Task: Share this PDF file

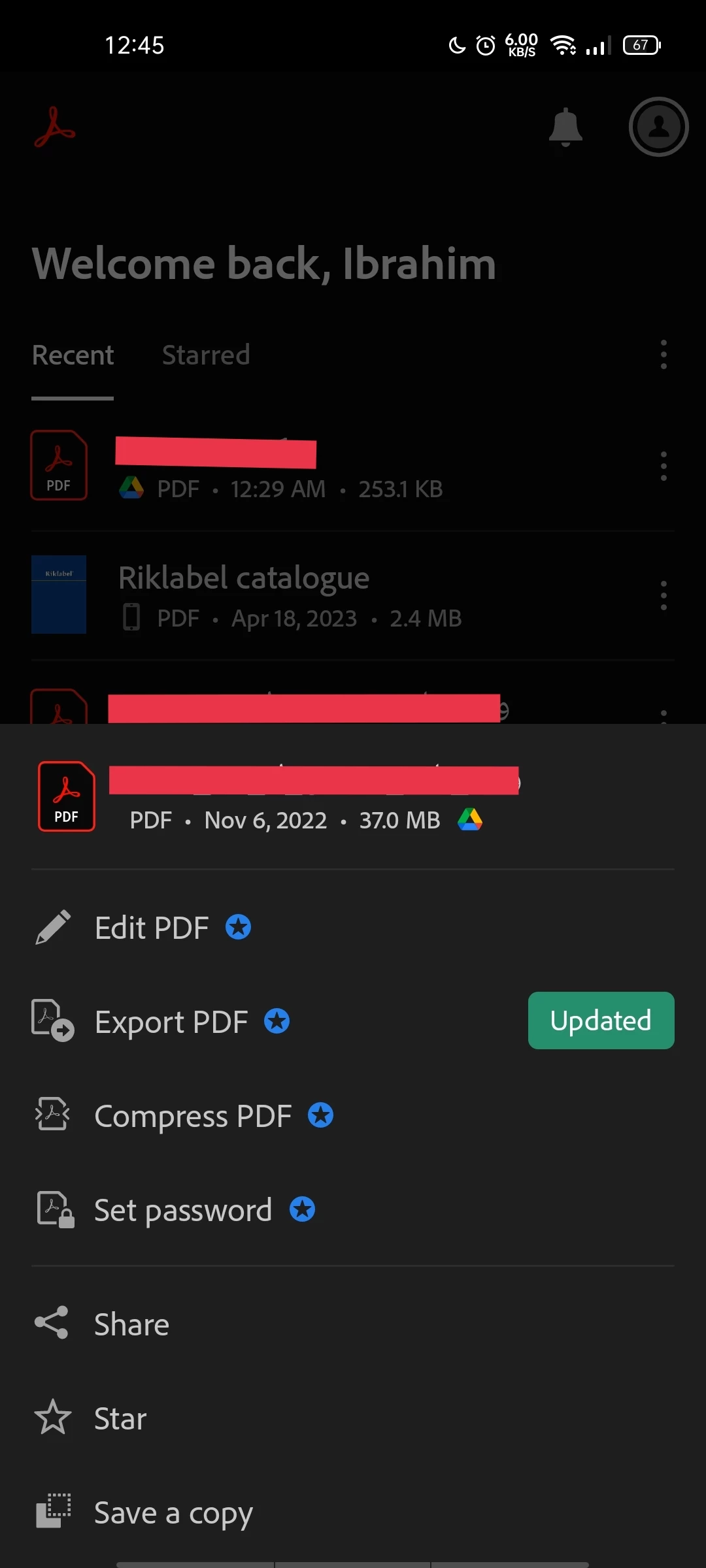Action: tap(131, 1324)
